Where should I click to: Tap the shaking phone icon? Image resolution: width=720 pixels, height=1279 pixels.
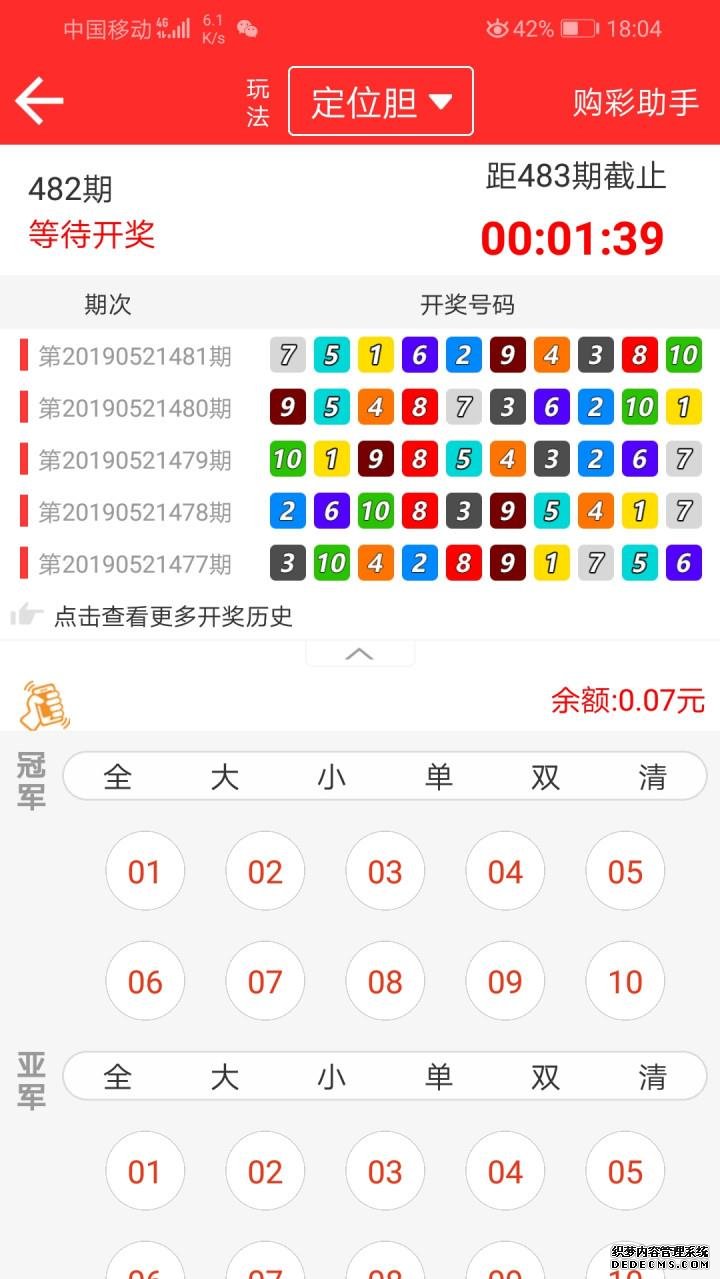pyautogui.click(x=43, y=704)
